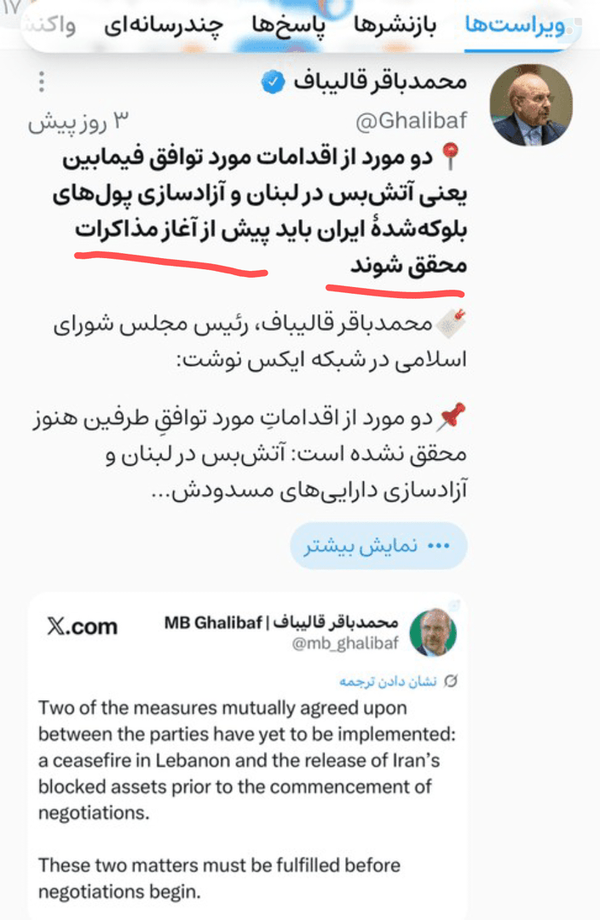600x920 pixels.
Task: Open the three-dot post options menu
Action: click(41, 82)
